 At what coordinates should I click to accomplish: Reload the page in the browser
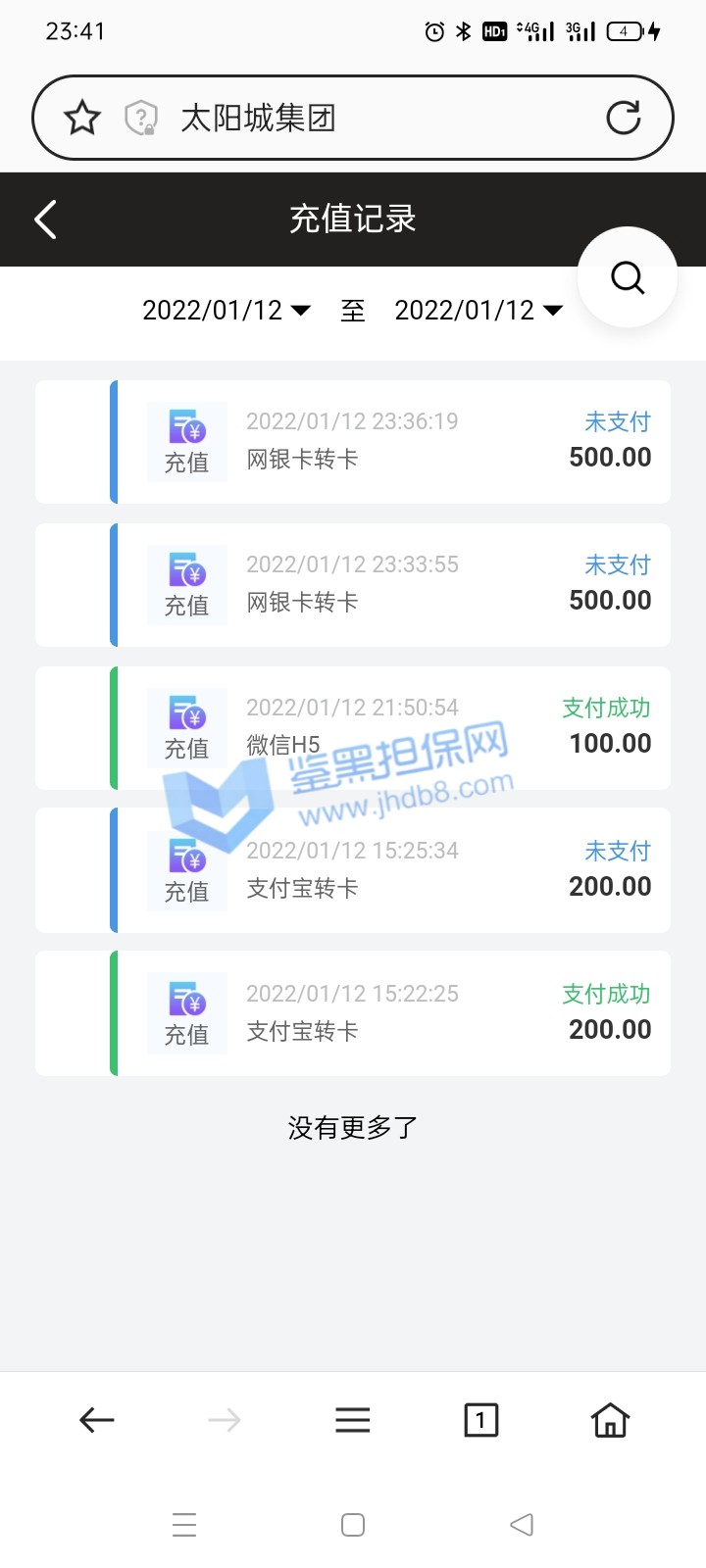point(623,118)
